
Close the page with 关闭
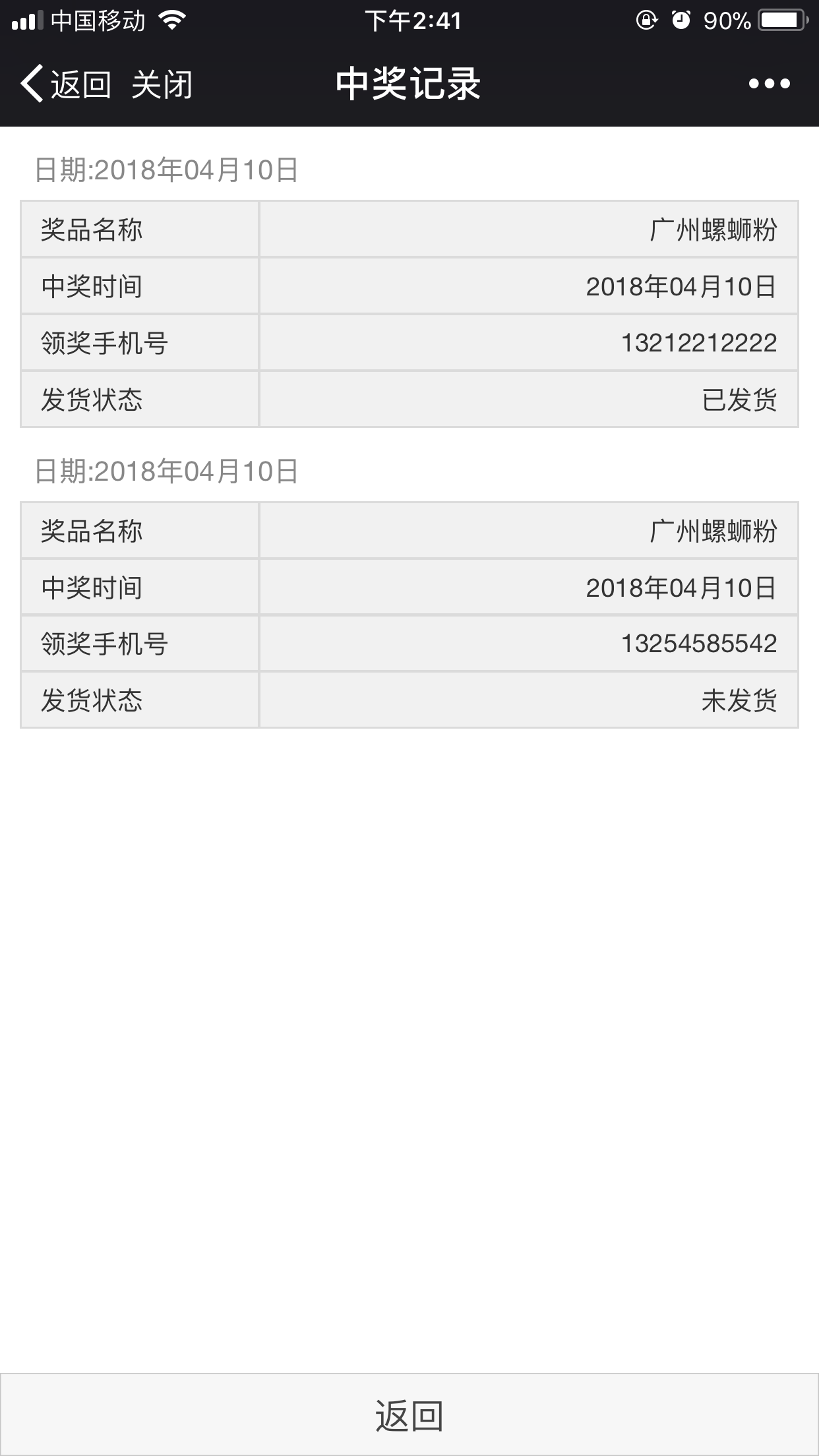(x=162, y=84)
